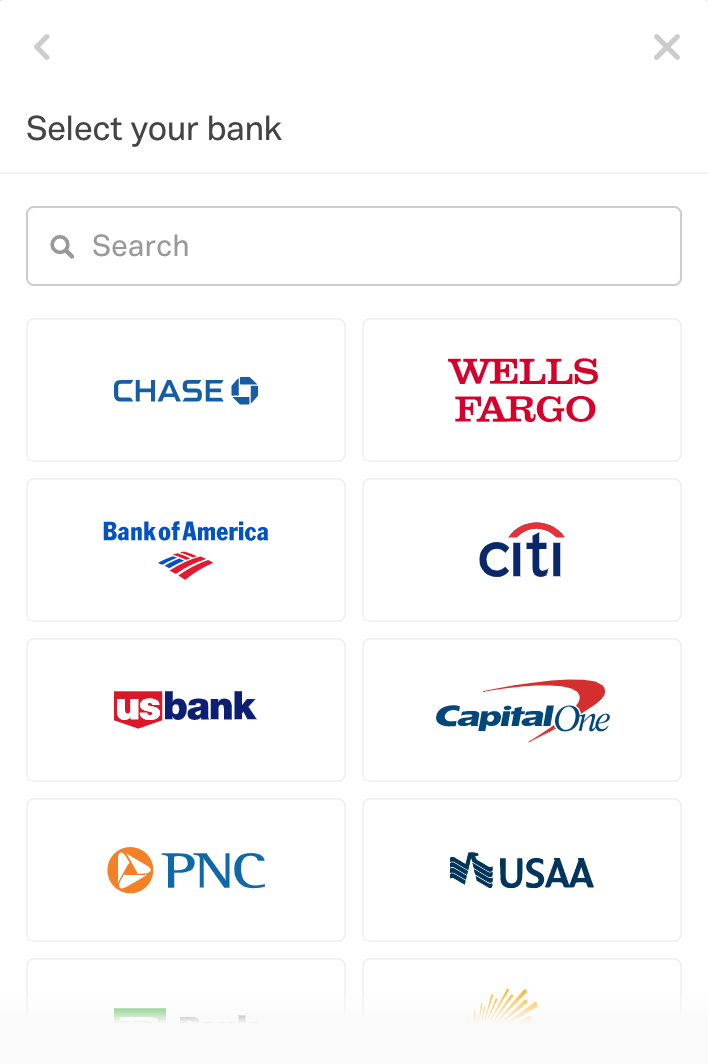The image size is (708, 1064).
Task: Select PNC bank
Action: (x=186, y=870)
